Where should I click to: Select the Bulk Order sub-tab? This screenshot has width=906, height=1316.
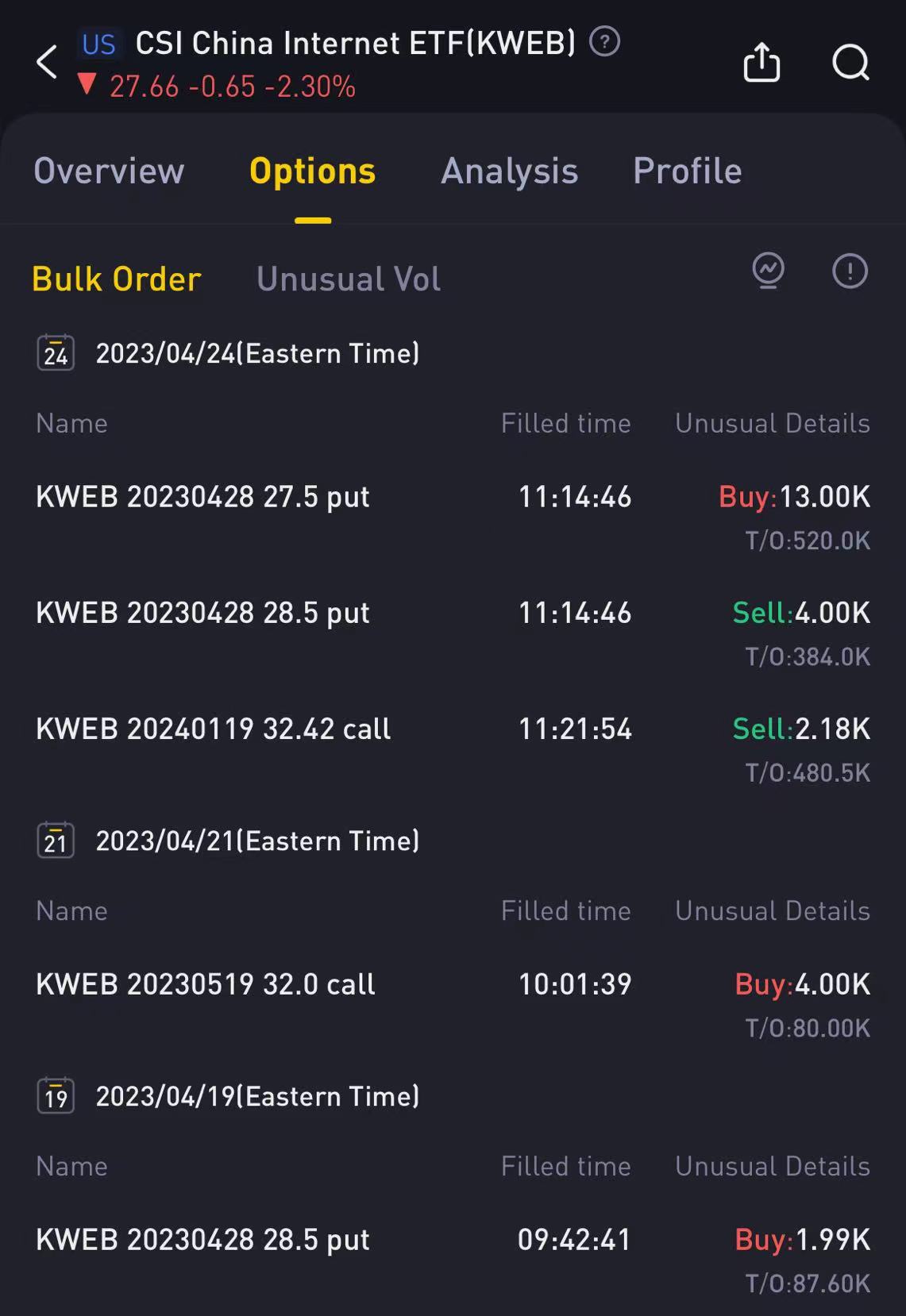point(117,279)
